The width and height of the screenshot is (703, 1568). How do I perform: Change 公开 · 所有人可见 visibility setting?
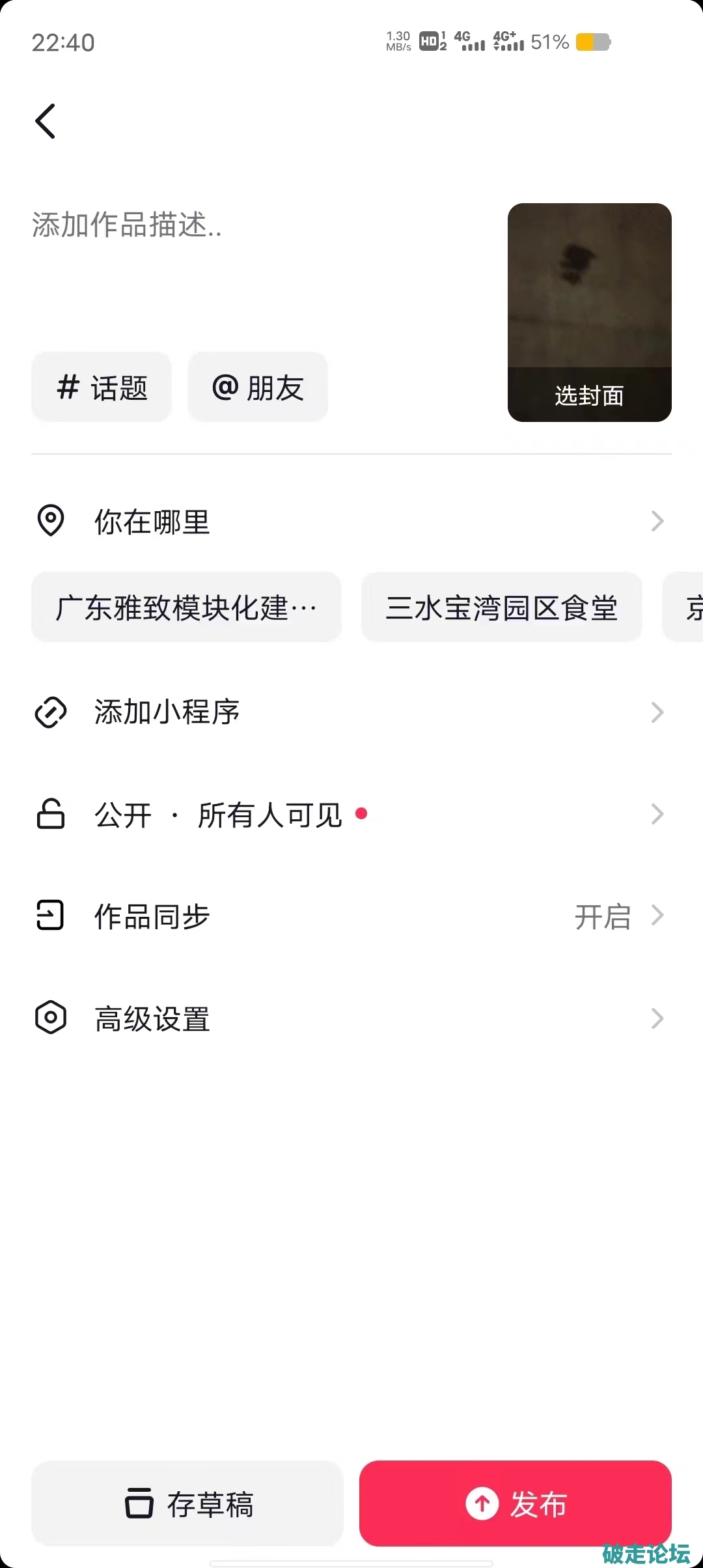coord(351,815)
